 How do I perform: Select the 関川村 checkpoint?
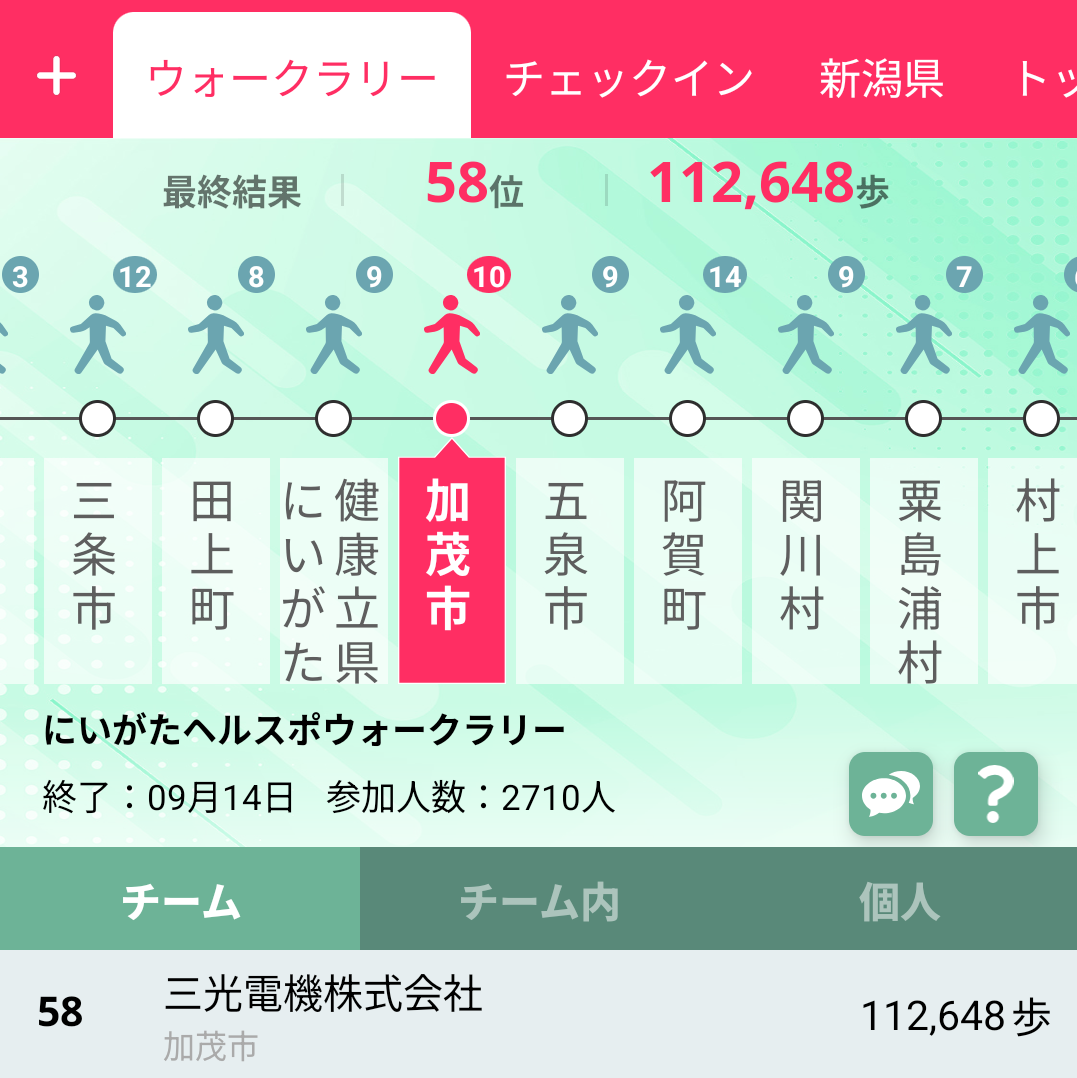806,571
